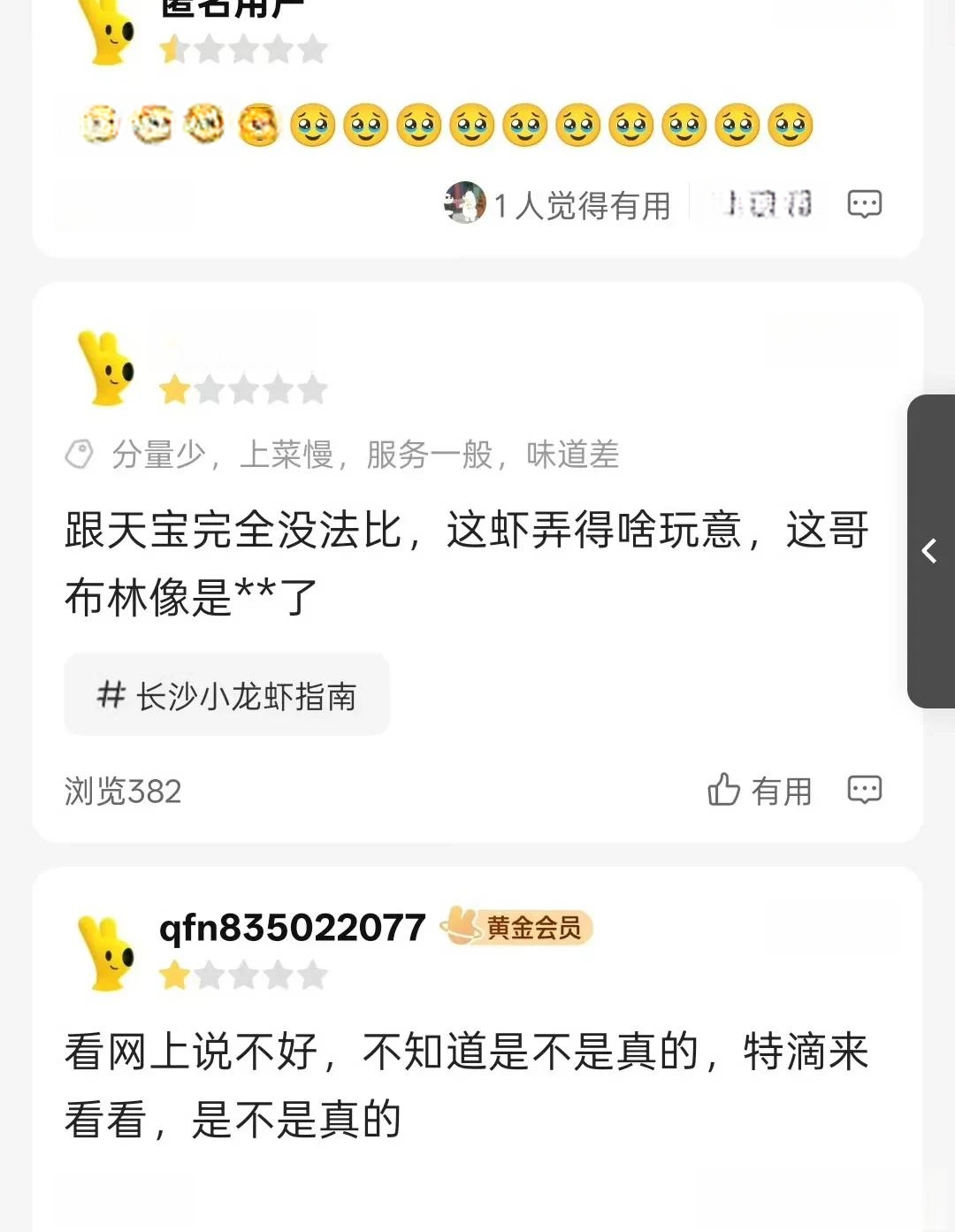Open the review about 分量少 上菜慢
Image resolution: width=955 pixels, height=1232 pixels.
[466, 563]
